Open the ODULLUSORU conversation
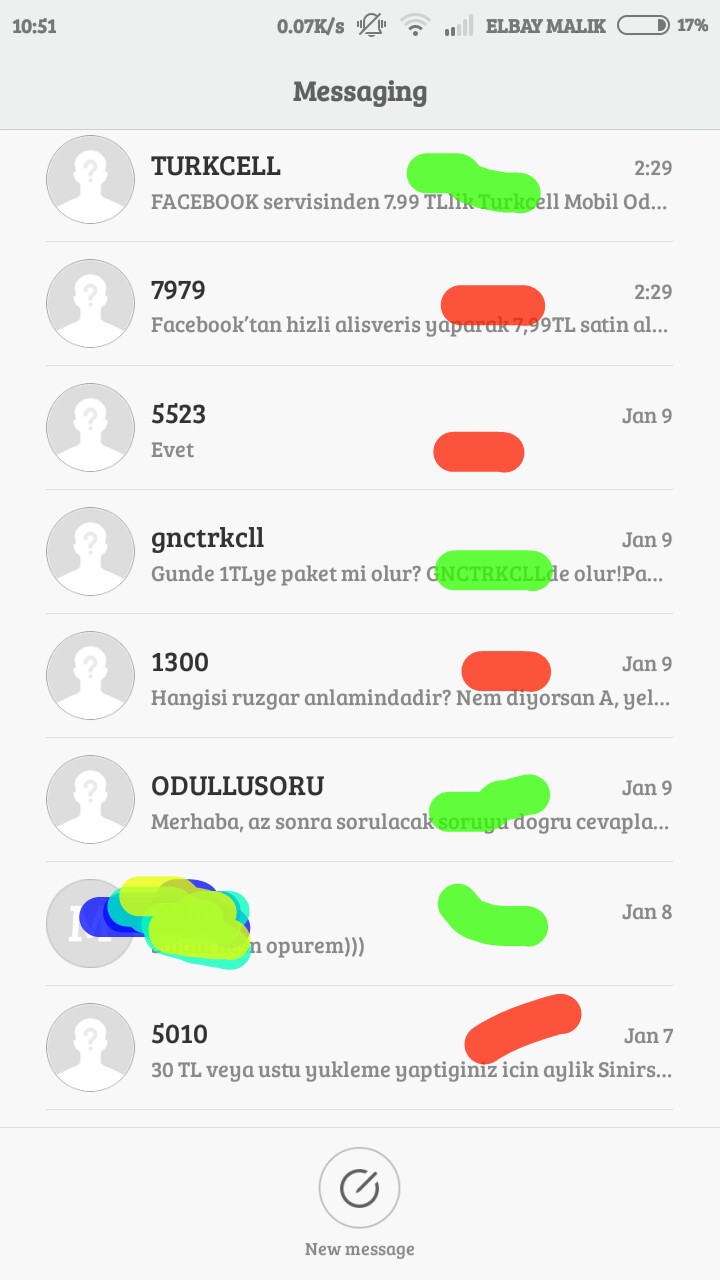The image size is (720, 1280). pos(360,800)
